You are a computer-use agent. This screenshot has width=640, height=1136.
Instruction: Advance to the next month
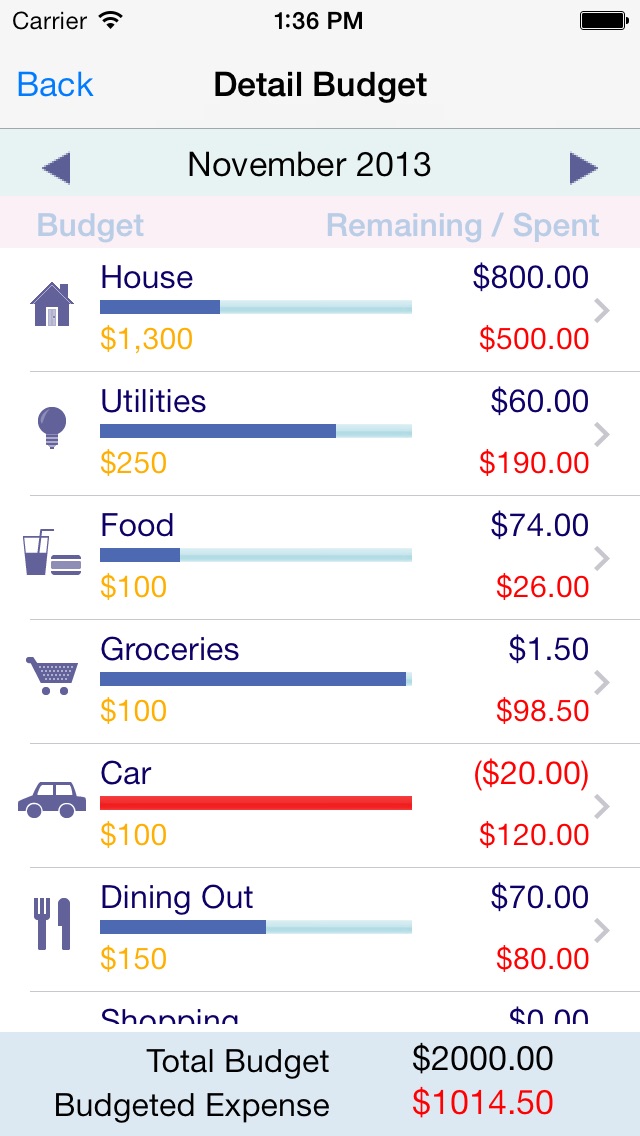(583, 168)
